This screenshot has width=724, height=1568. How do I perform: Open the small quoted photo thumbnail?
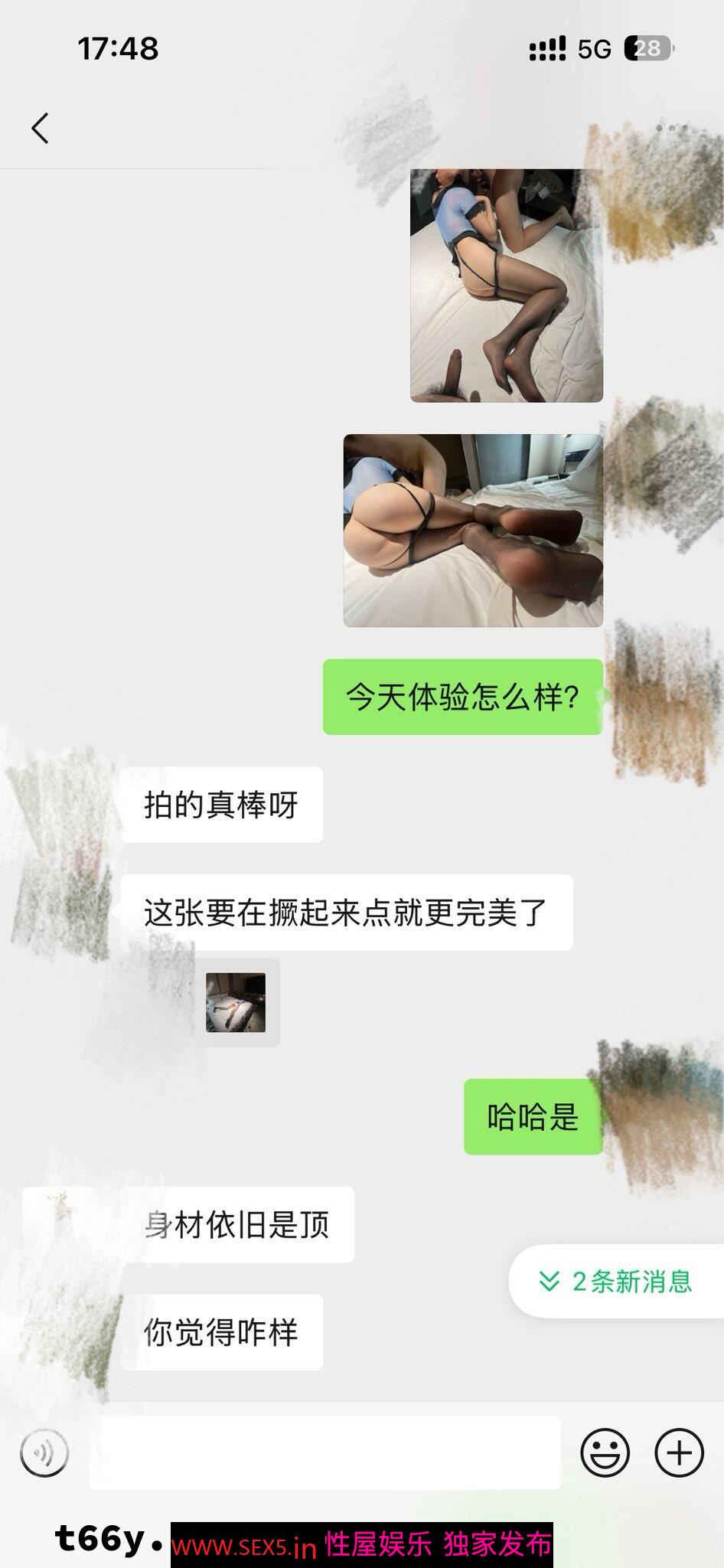(x=236, y=1002)
